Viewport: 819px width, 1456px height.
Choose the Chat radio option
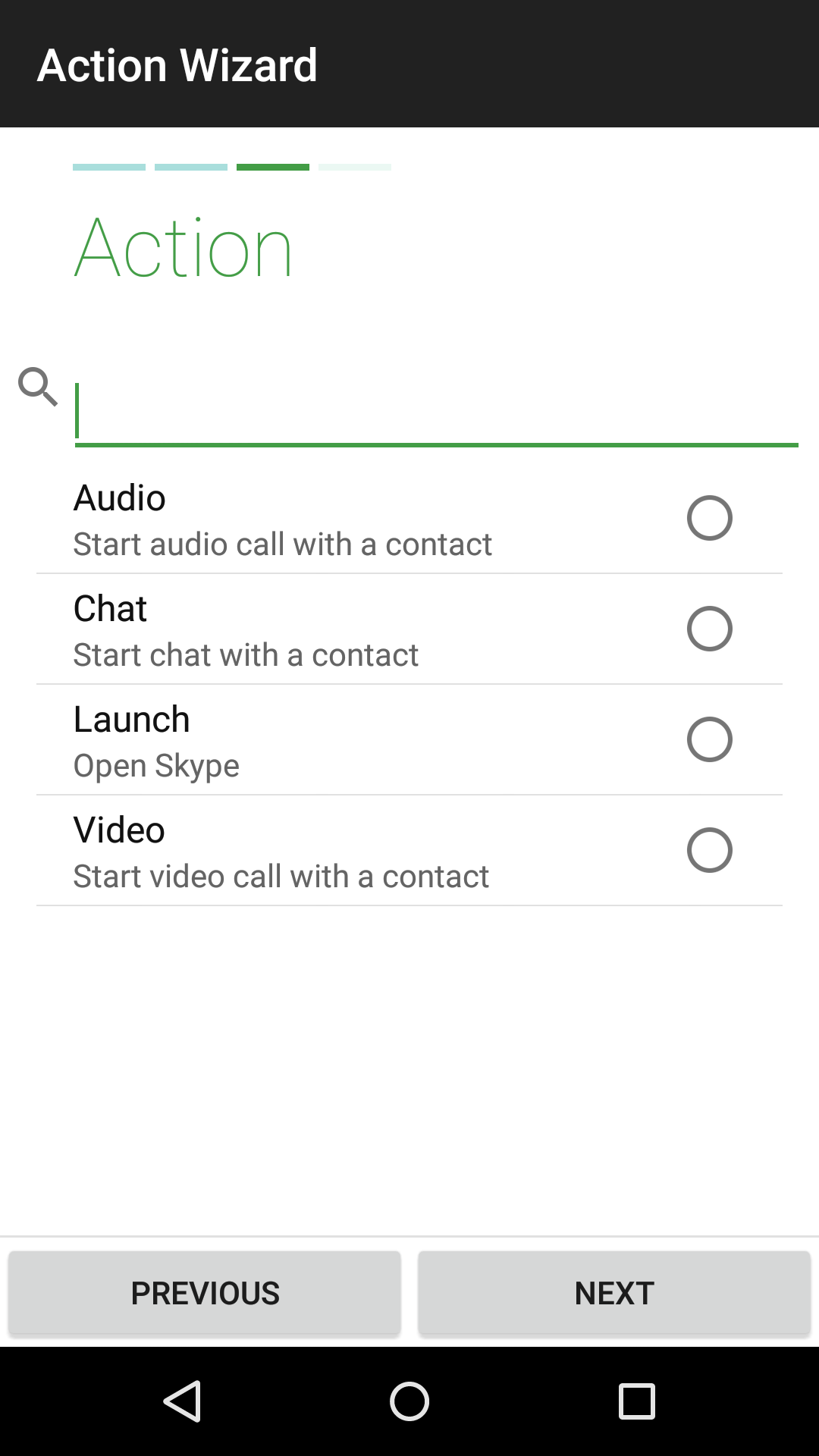(709, 629)
